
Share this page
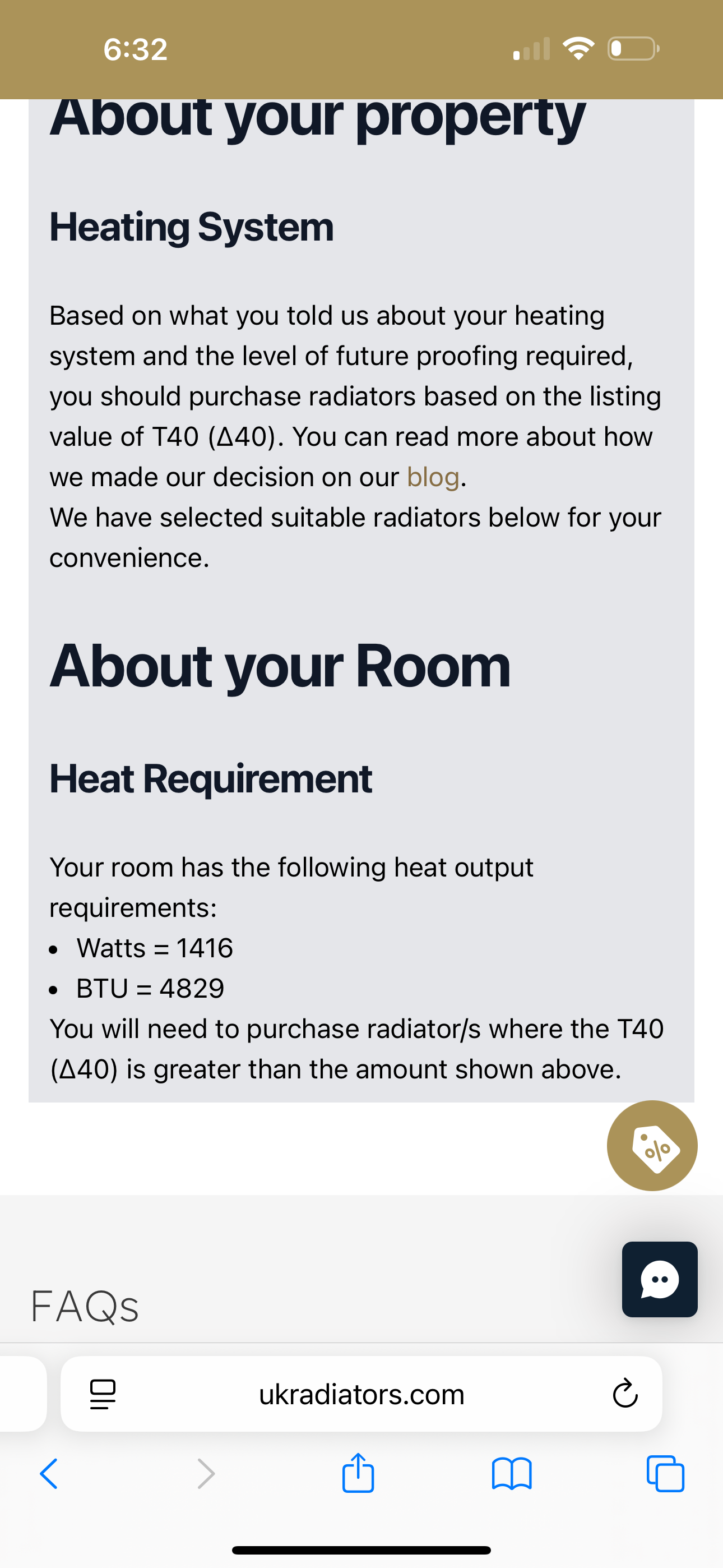click(358, 1473)
